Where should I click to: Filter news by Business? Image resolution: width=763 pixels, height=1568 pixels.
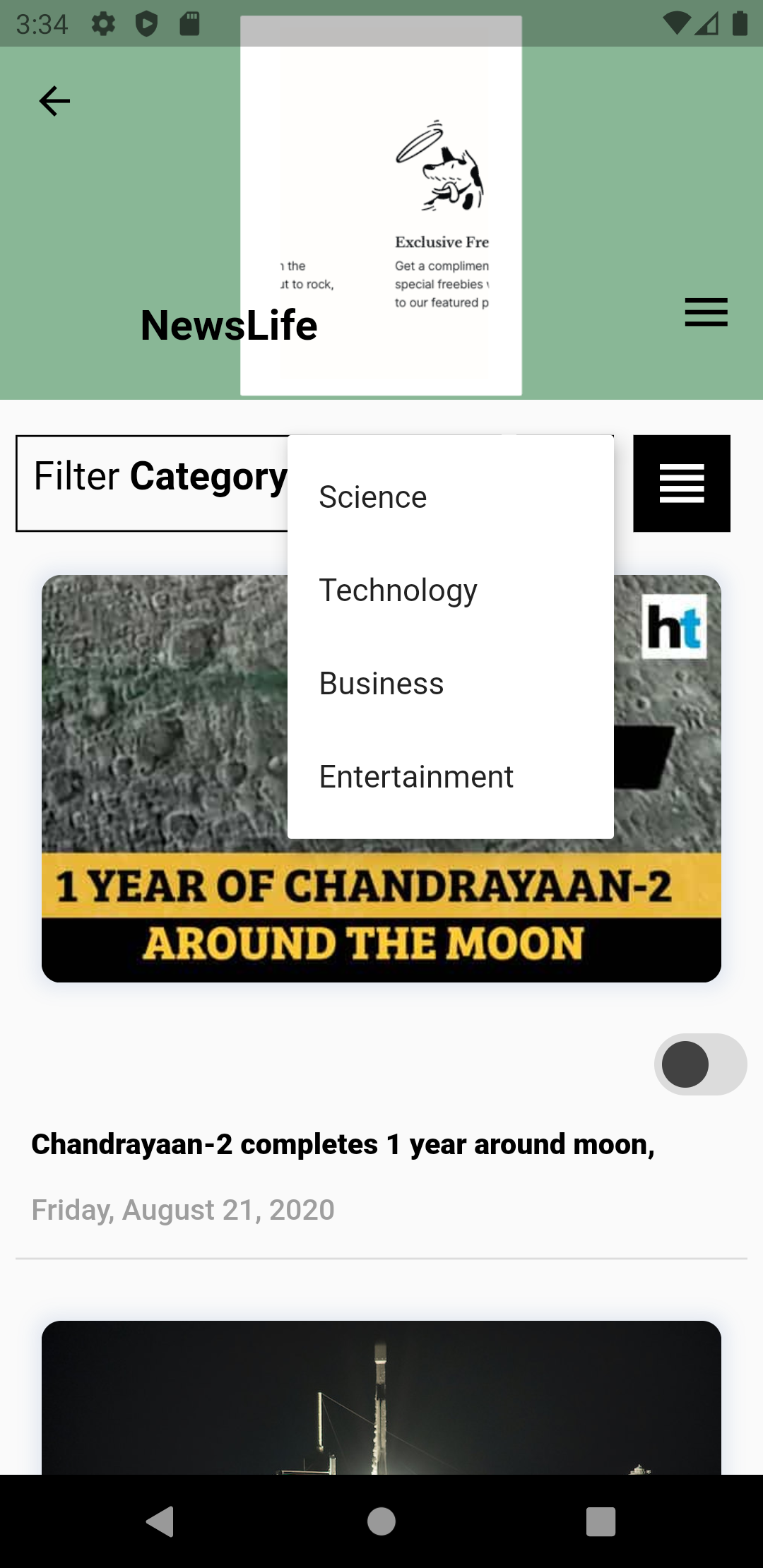pyautogui.click(x=451, y=684)
